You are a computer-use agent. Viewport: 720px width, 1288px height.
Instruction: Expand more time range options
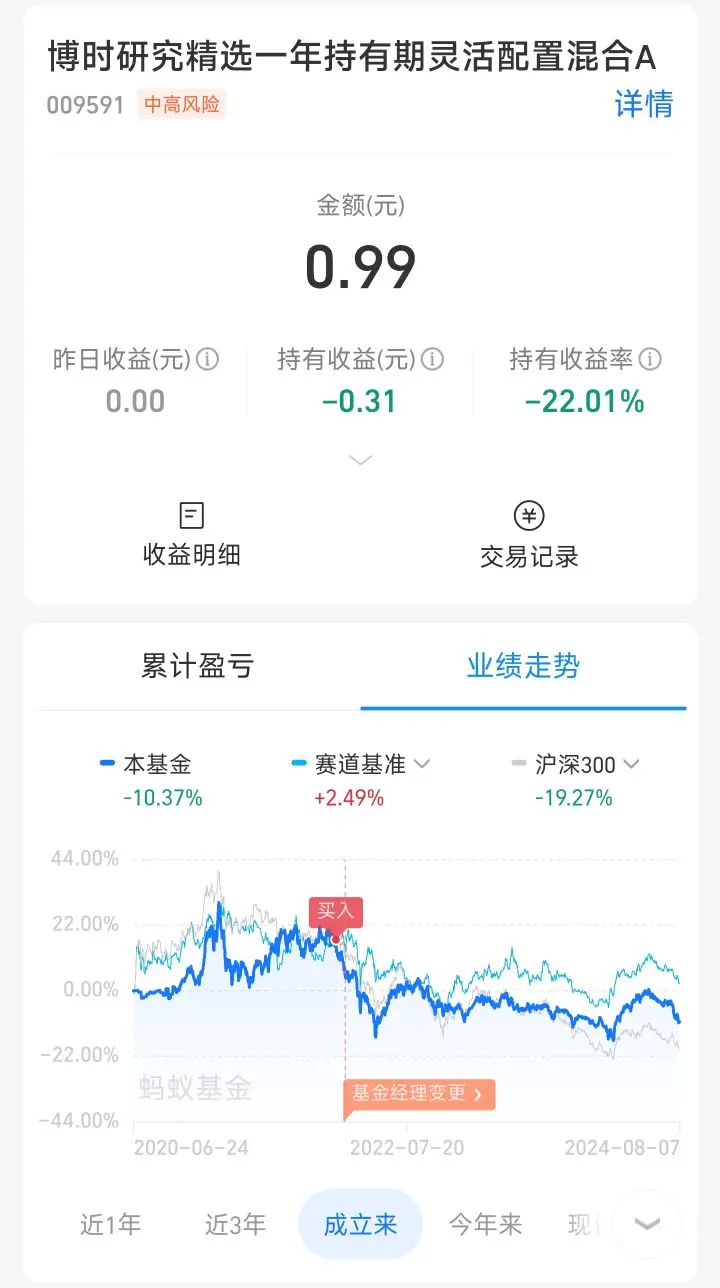click(x=648, y=1224)
